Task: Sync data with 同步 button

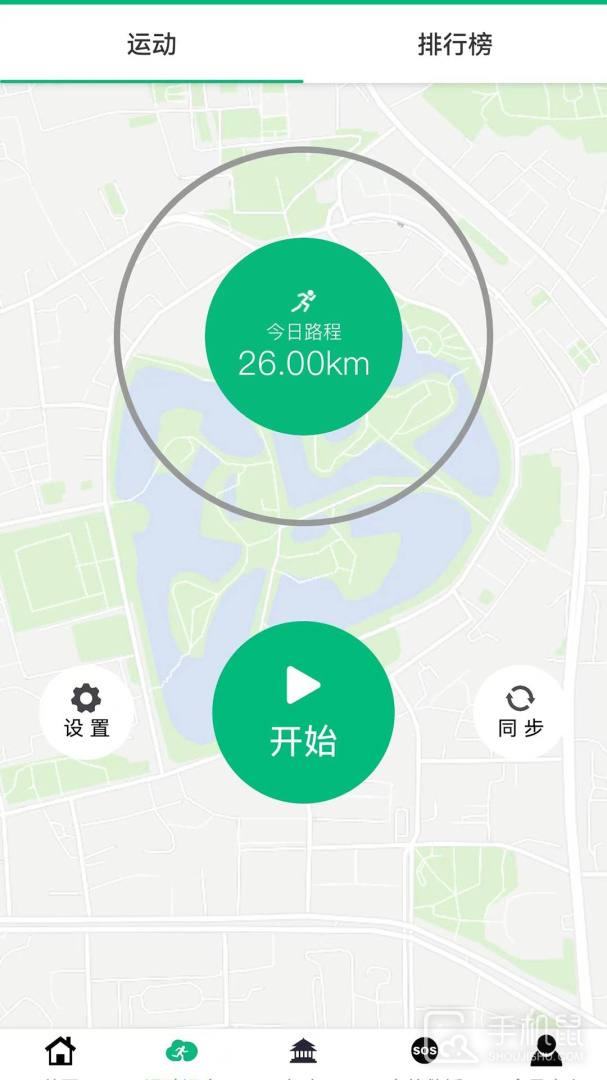Action: pyautogui.click(x=520, y=712)
